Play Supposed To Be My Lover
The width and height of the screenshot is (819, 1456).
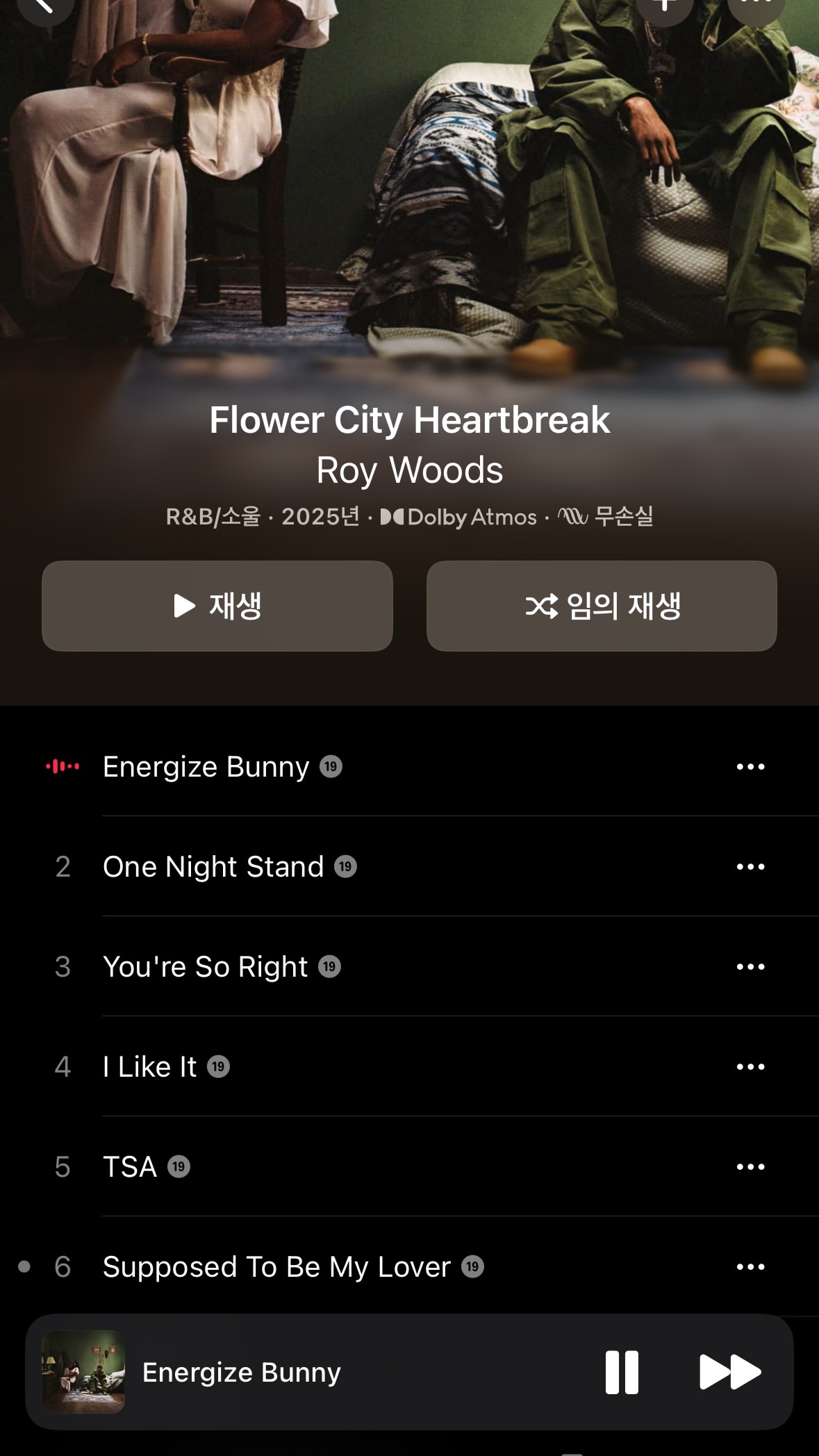tap(276, 1267)
